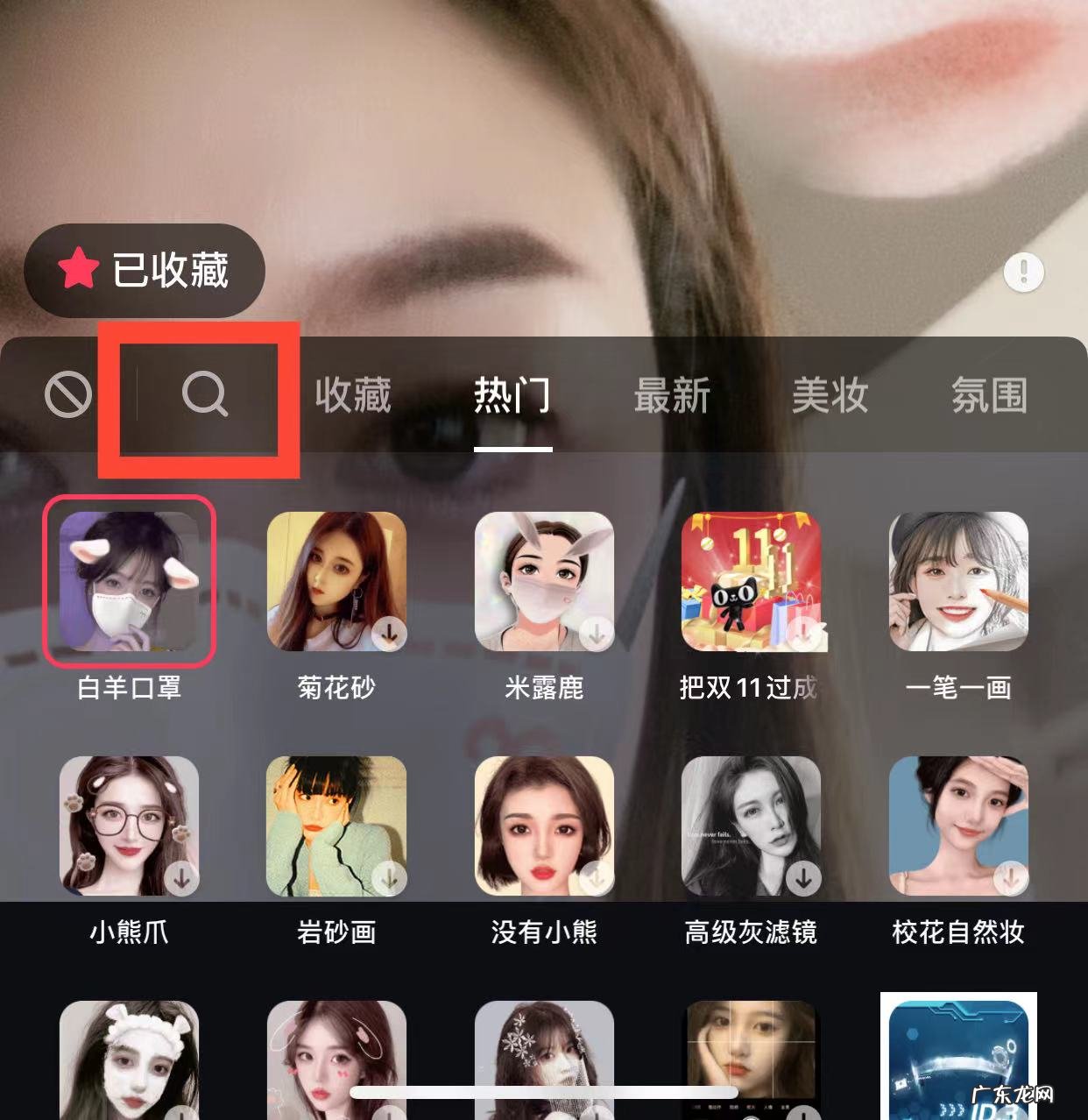Tap the 已收藏 favorite button
1088x1120 pixels.
[145, 270]
